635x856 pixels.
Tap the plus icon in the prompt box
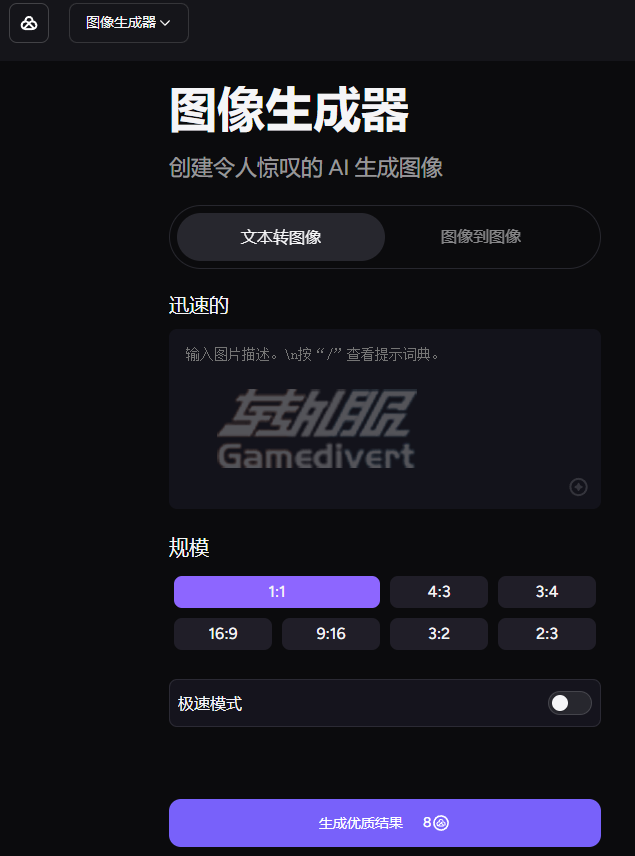tap(578, 487)
